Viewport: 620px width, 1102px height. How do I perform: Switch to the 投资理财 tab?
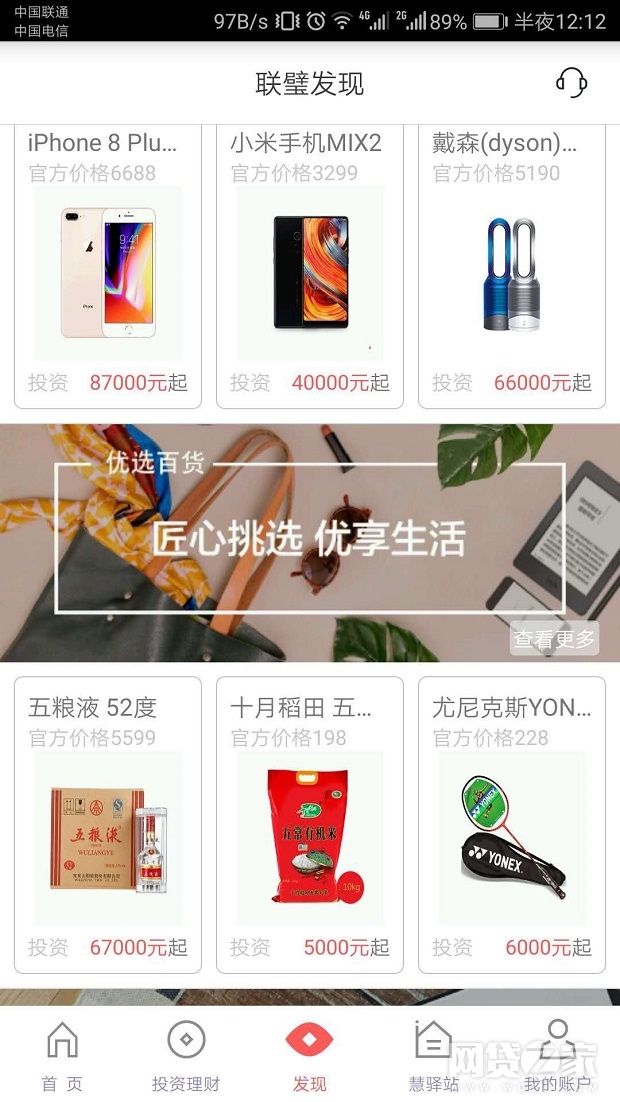pos(186,1056)
